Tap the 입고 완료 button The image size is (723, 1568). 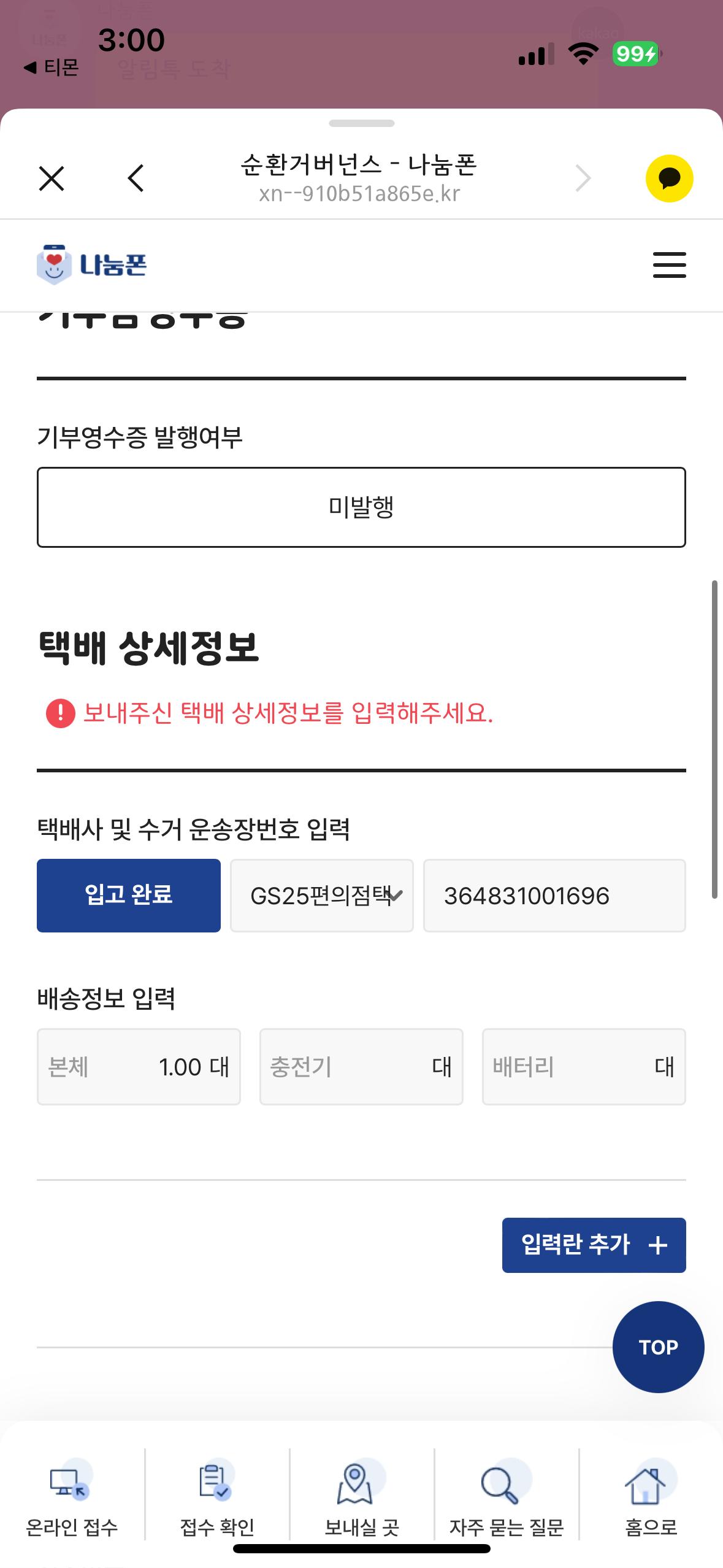tap(129, 896)
